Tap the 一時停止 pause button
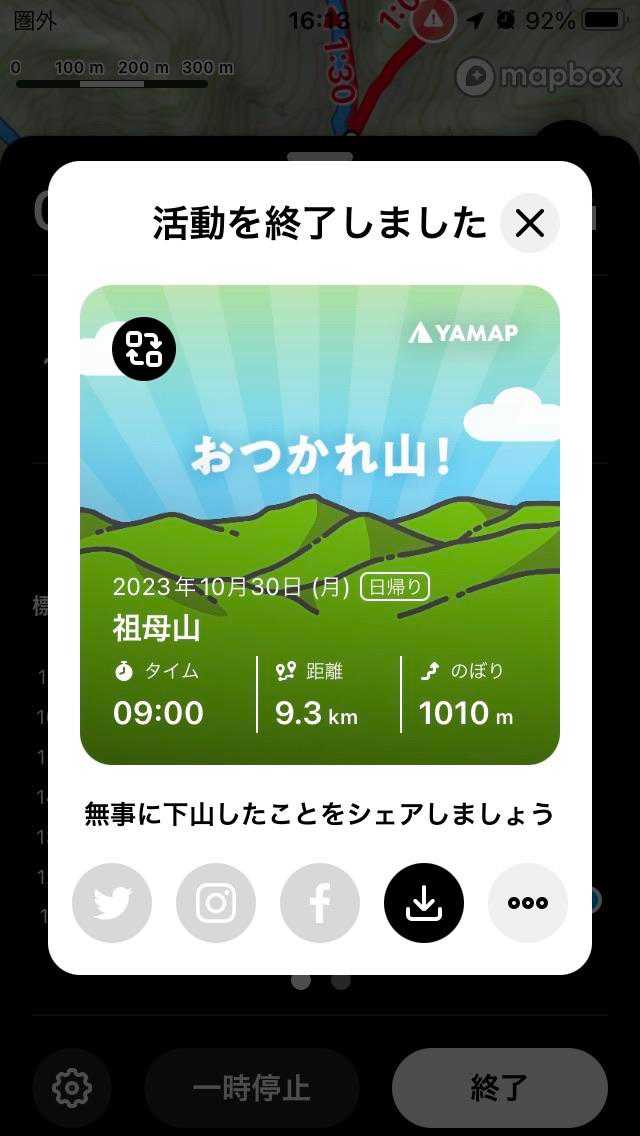Image resolution: width=640 pixels, height=1136 pixels. point(252,1088)
